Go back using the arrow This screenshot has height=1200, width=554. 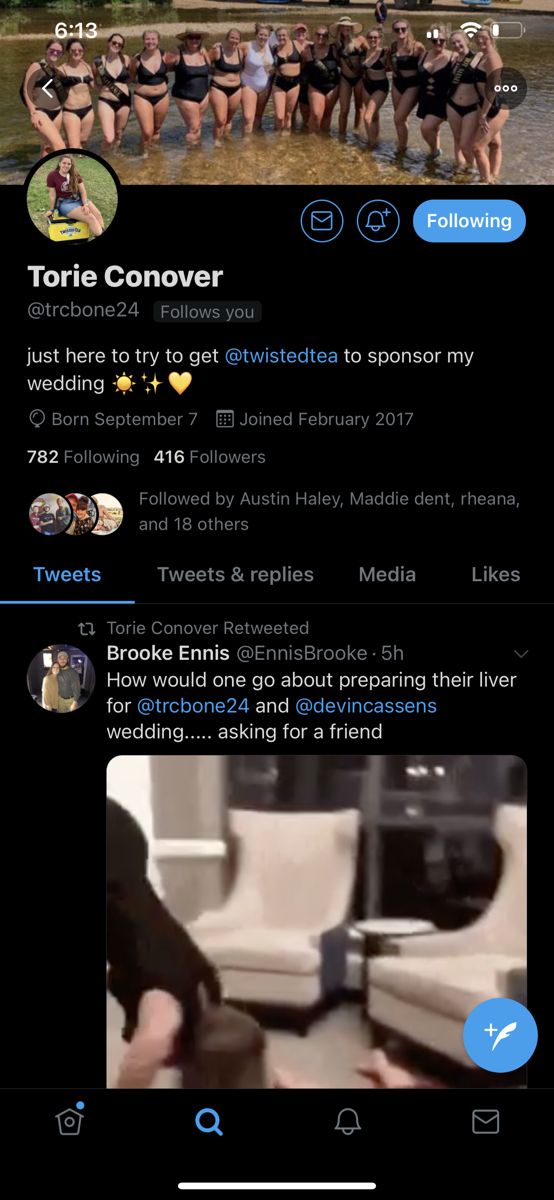tap(47, 89)
